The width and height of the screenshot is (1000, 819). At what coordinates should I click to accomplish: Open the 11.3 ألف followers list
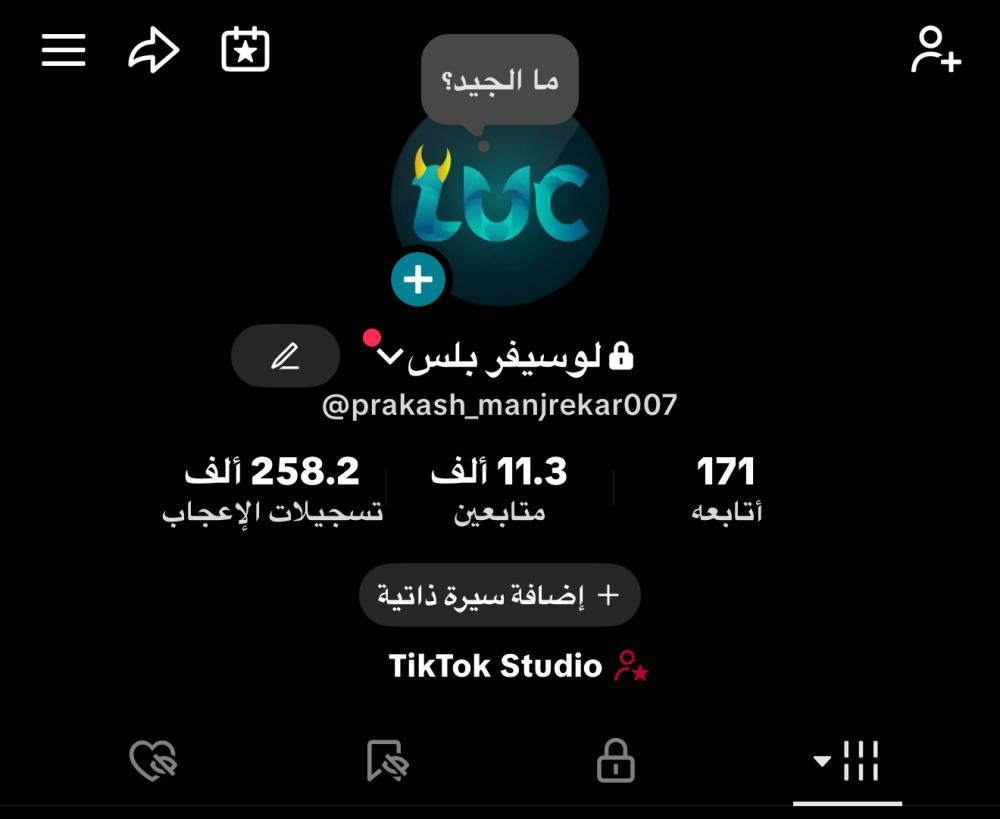[x=499, y=488]
